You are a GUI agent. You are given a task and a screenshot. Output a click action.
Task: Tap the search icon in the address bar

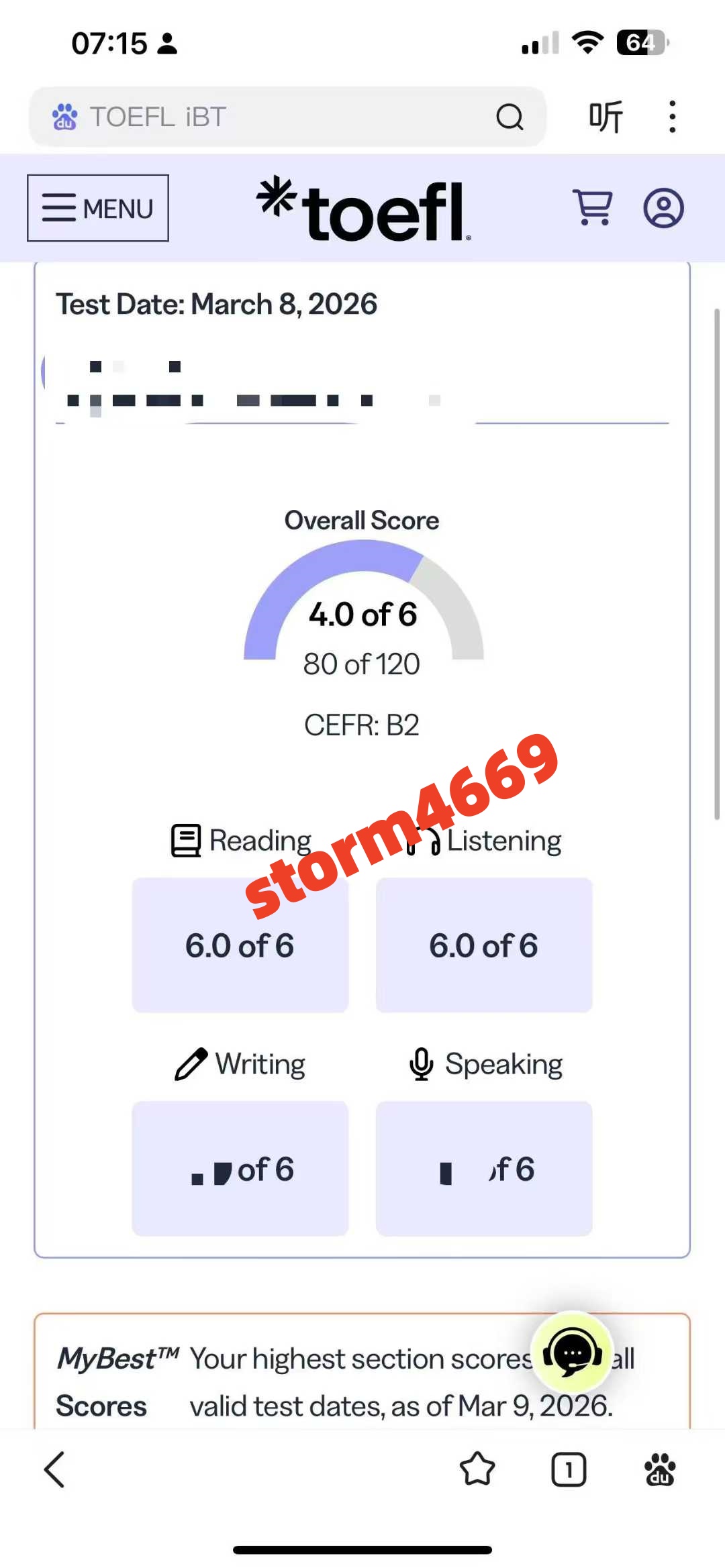(x=510, y=117)
